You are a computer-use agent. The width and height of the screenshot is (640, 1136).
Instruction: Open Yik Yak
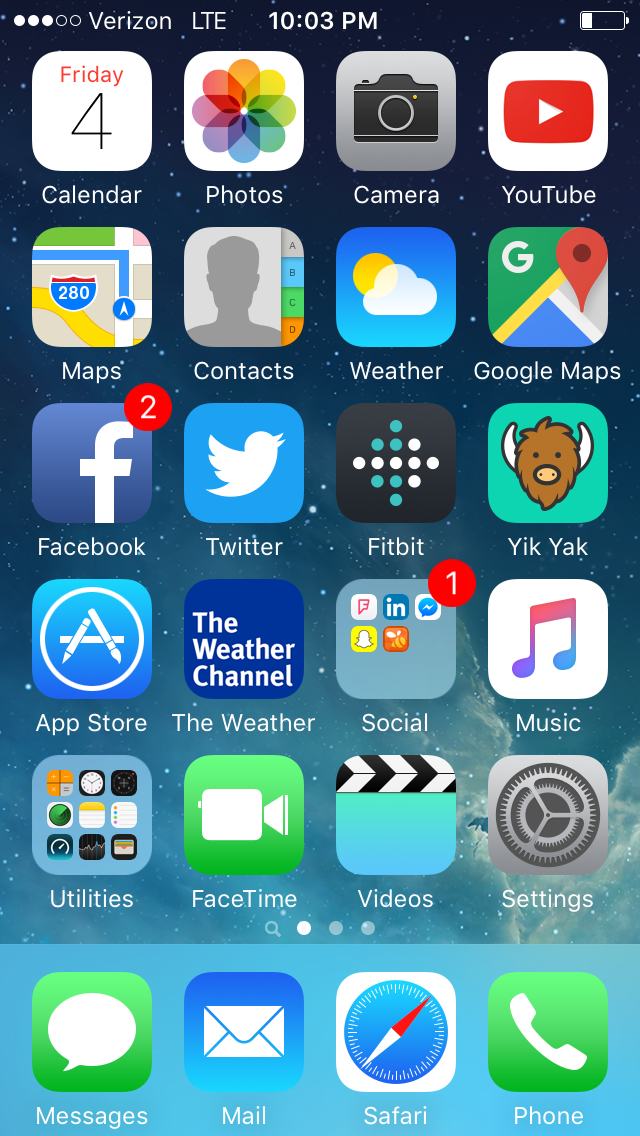[x=548, y=463]
